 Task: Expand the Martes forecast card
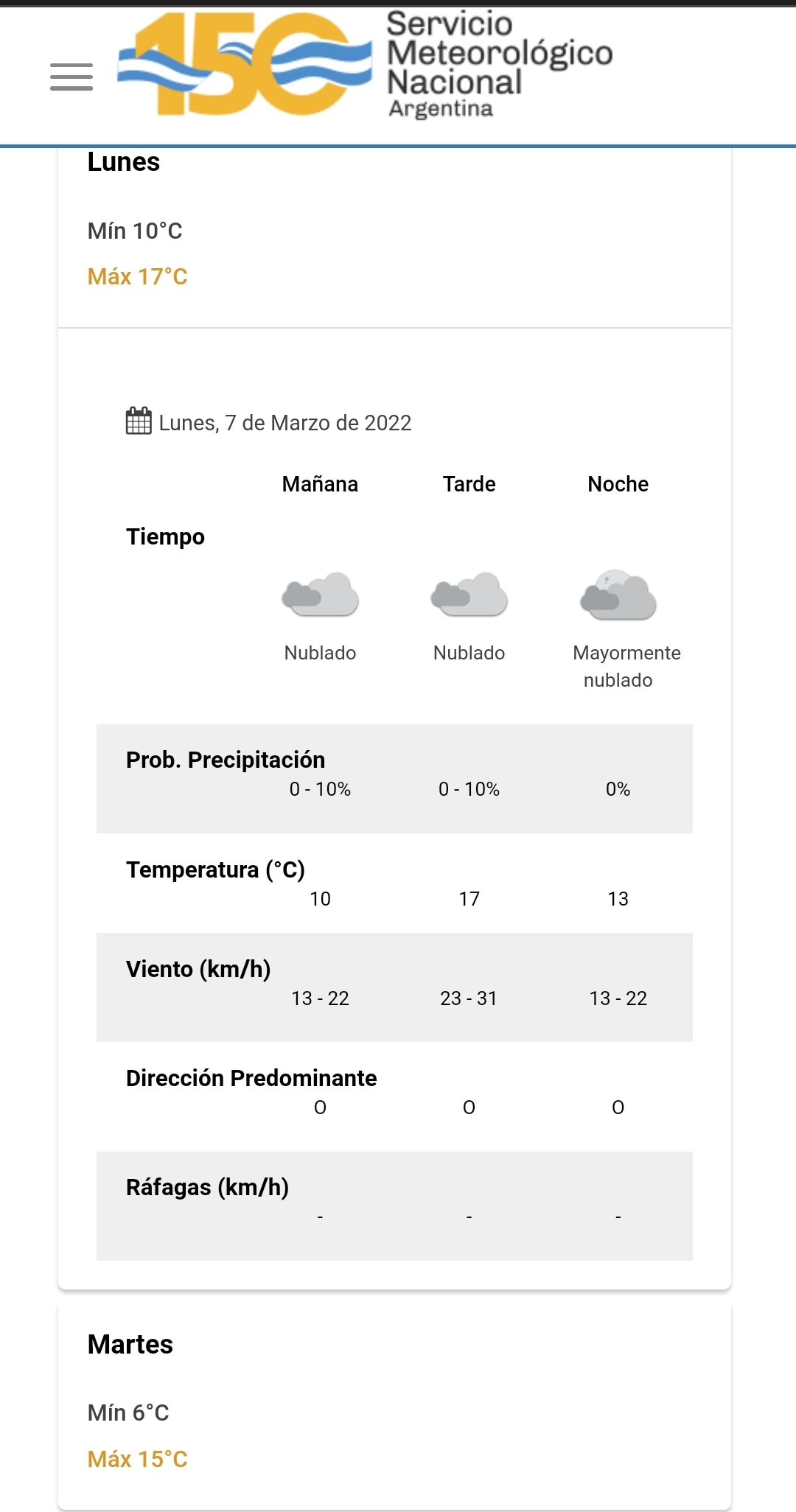(x=394, y=1404)
